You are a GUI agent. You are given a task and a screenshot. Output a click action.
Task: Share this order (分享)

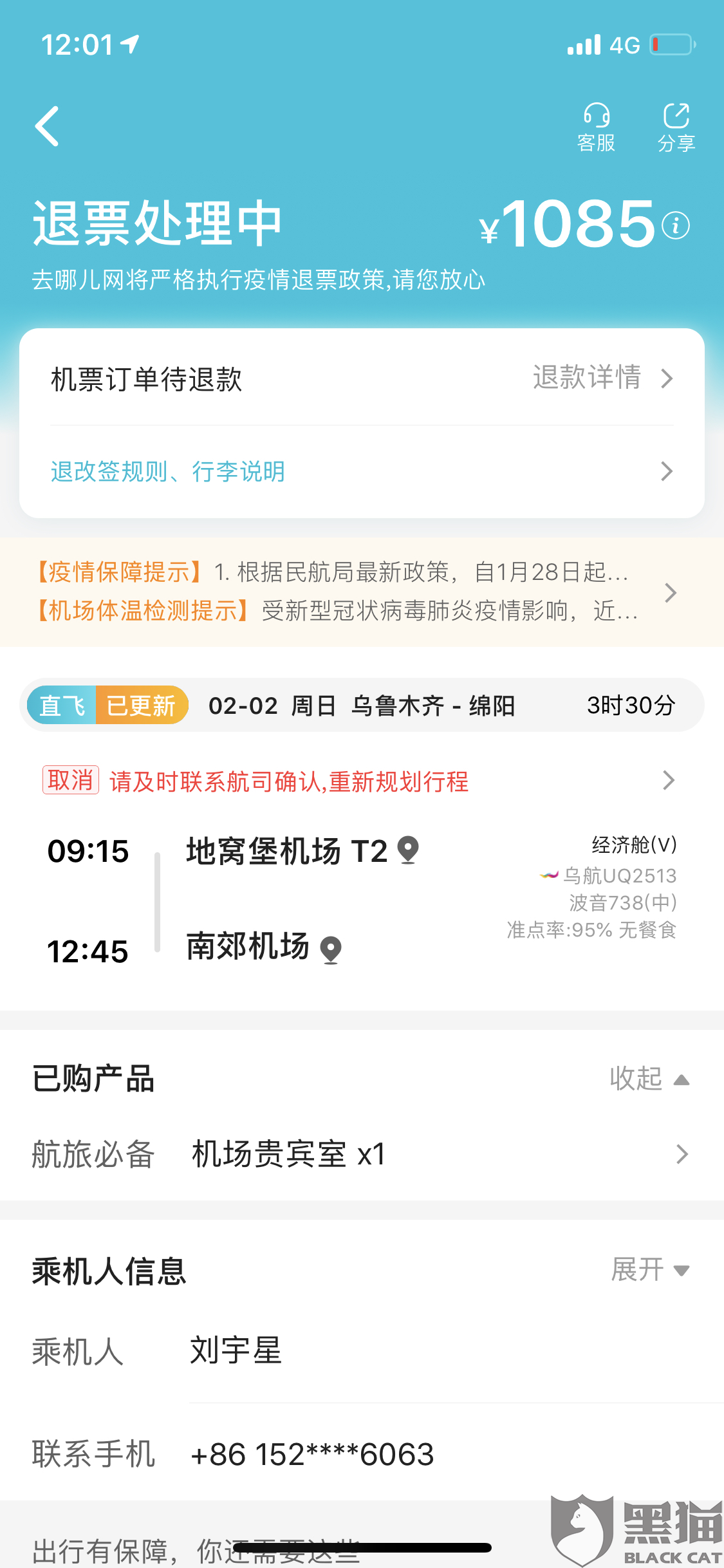coord(676,127)
